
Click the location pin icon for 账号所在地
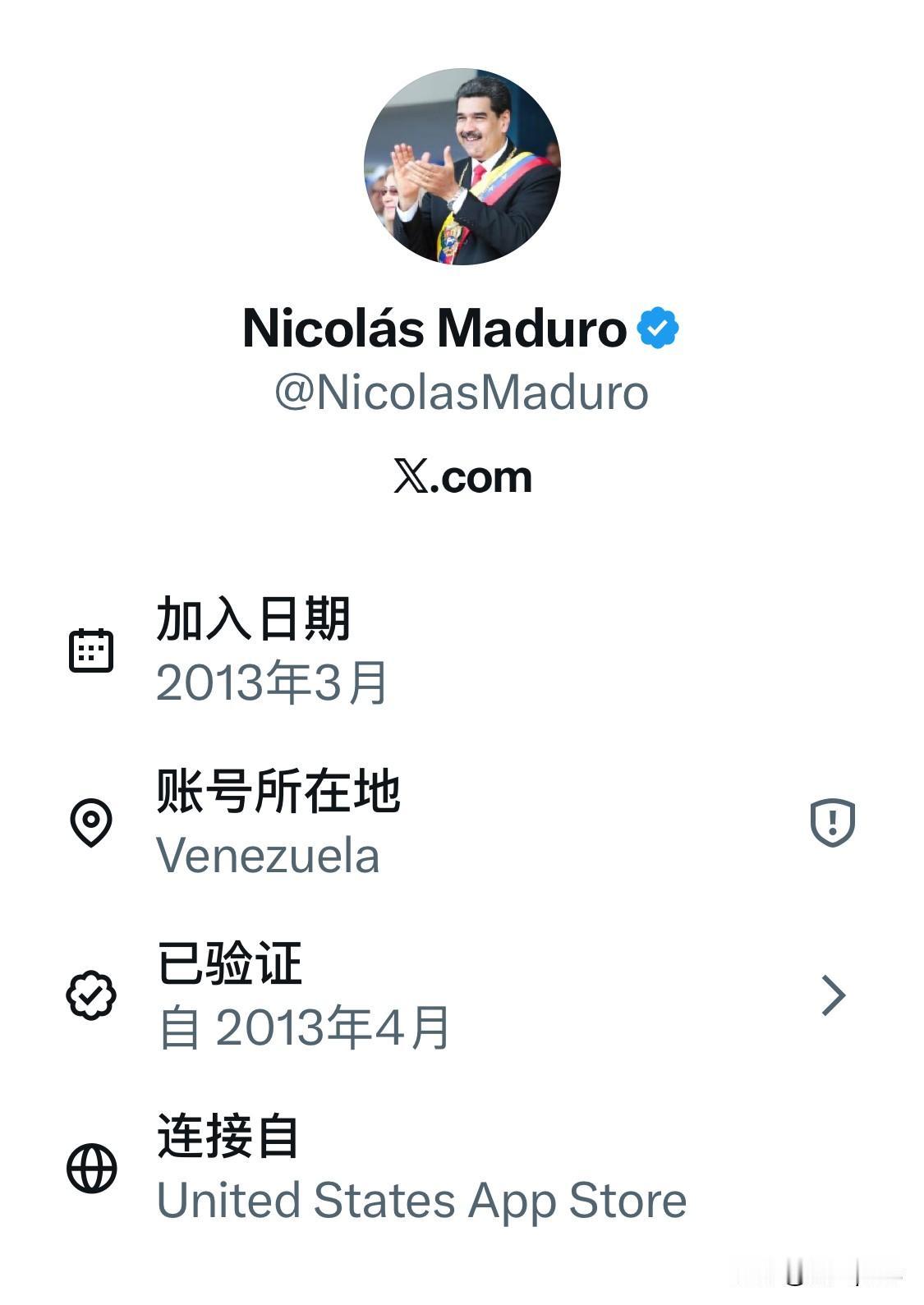tap(93, 820)
